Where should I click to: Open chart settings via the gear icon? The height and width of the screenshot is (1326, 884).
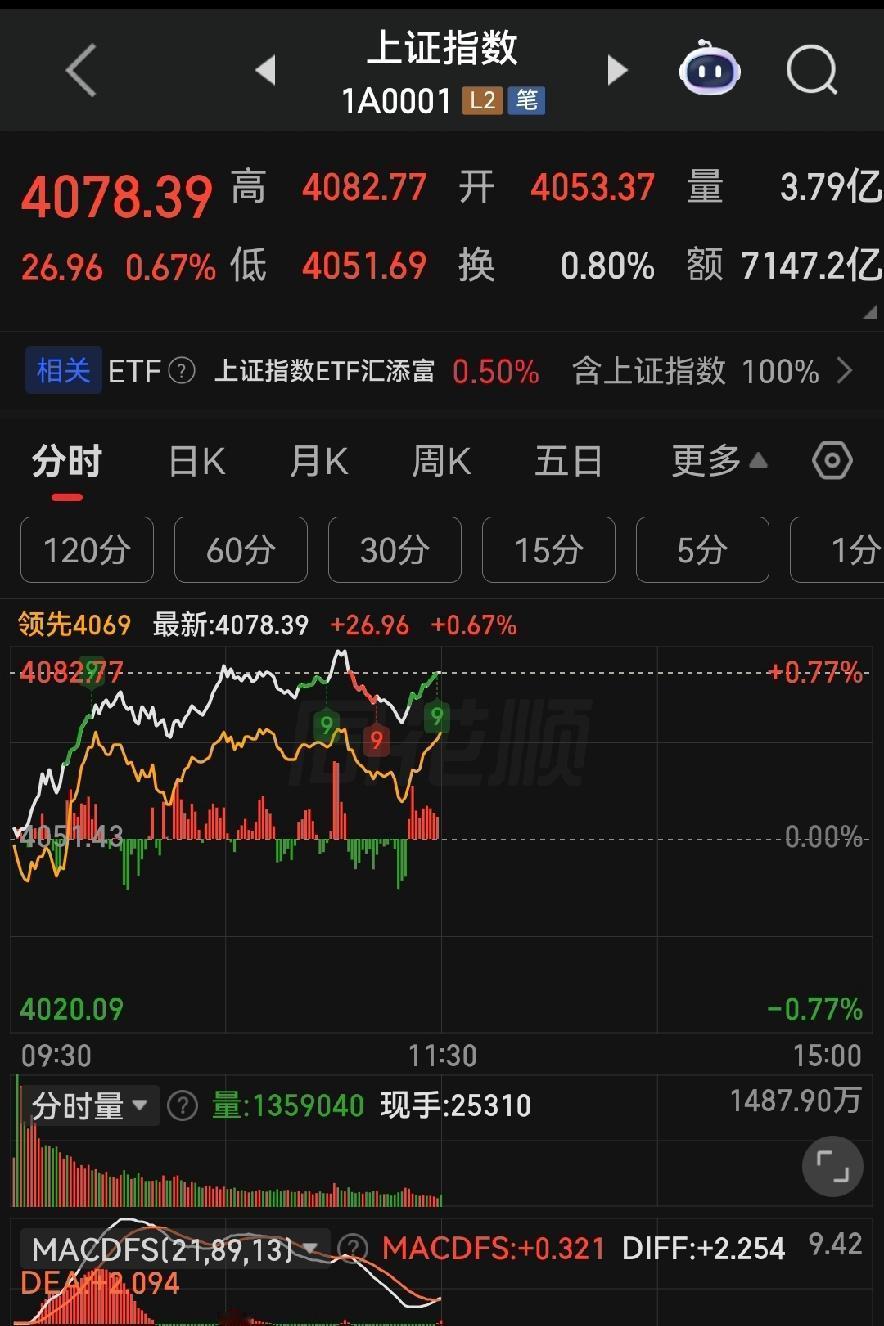coord(831,460)
